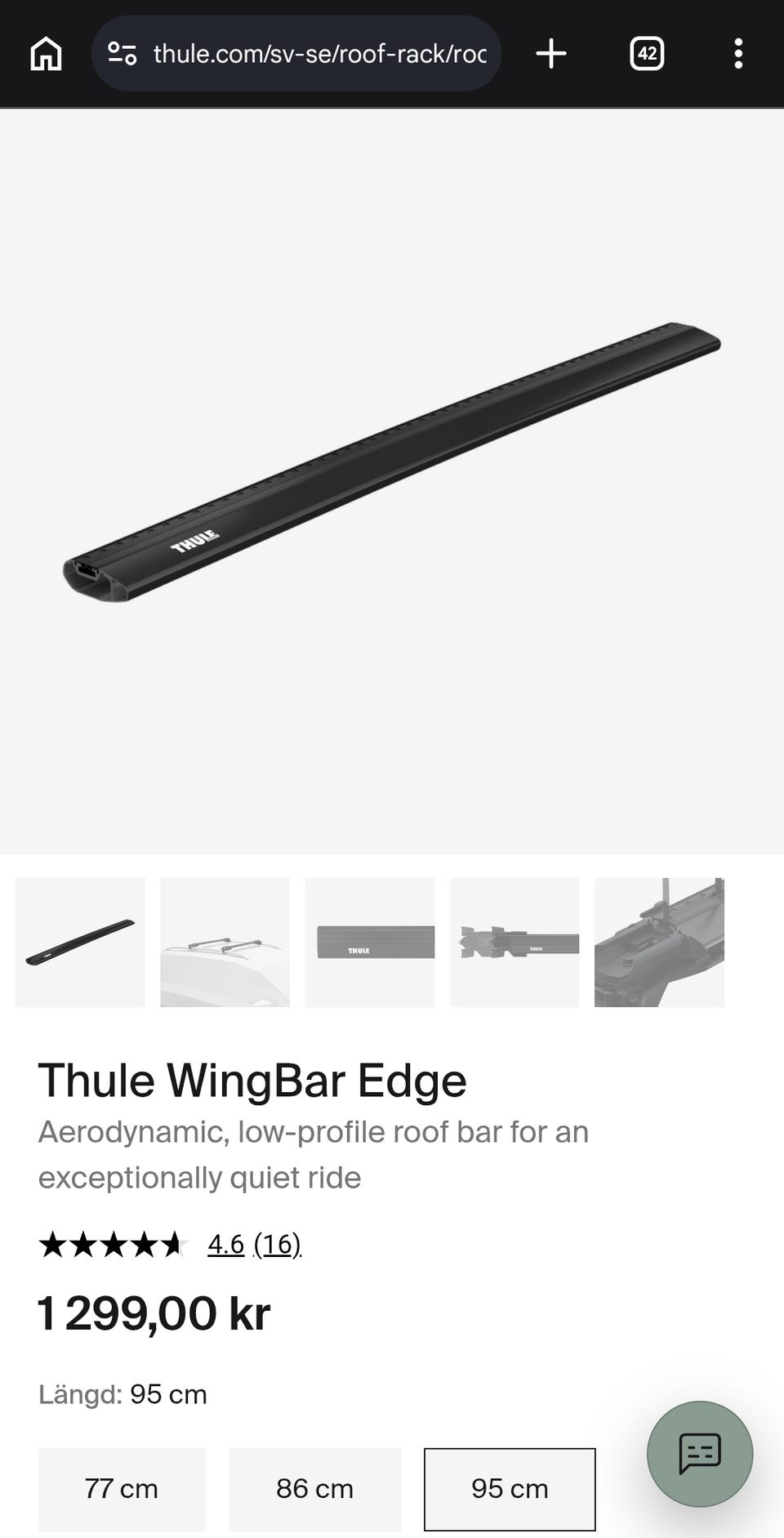This screenshot has width=784, height=1538.
Task: Open the tab switcher showing 42 tabs
Action: (x=647, y=54)
